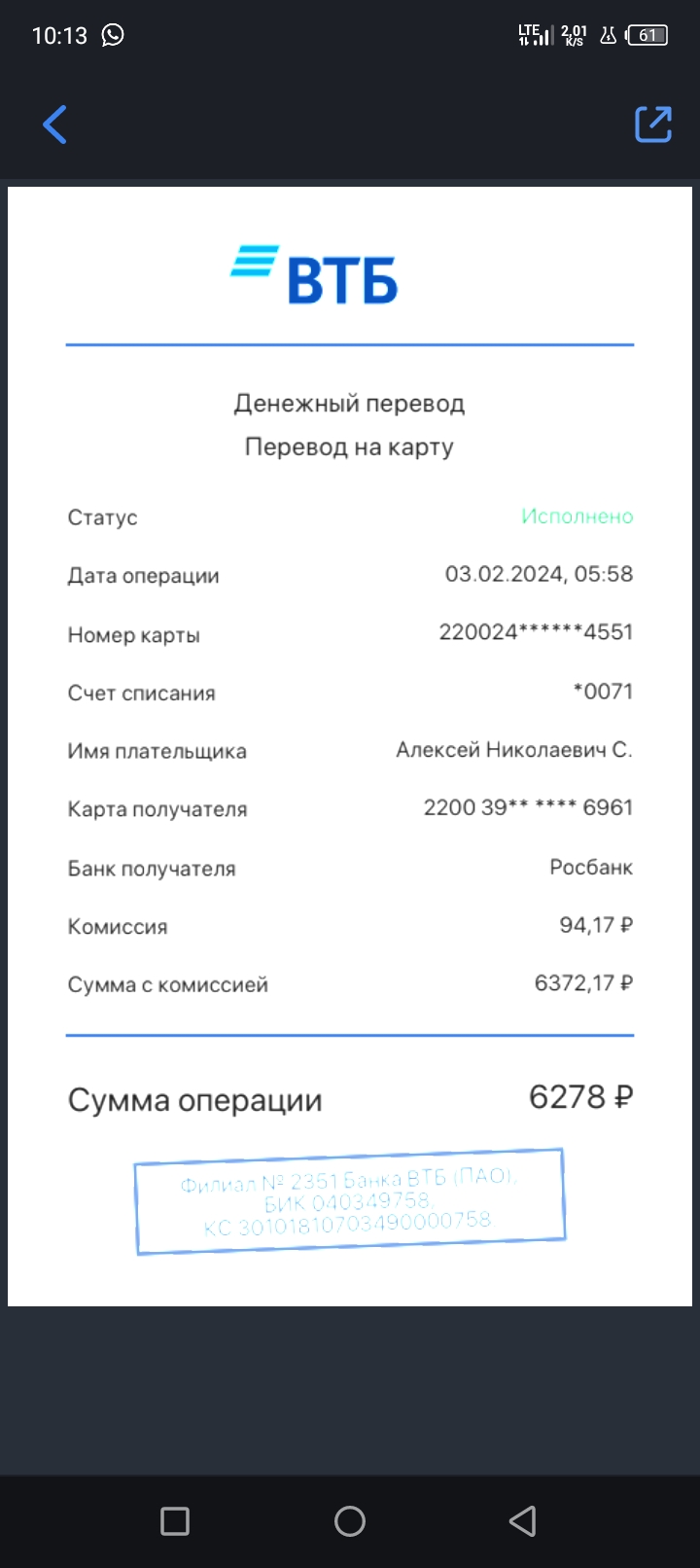Share the VTB transfer receipt
The width and height of the screenshot is (700, 1568).
653,124
